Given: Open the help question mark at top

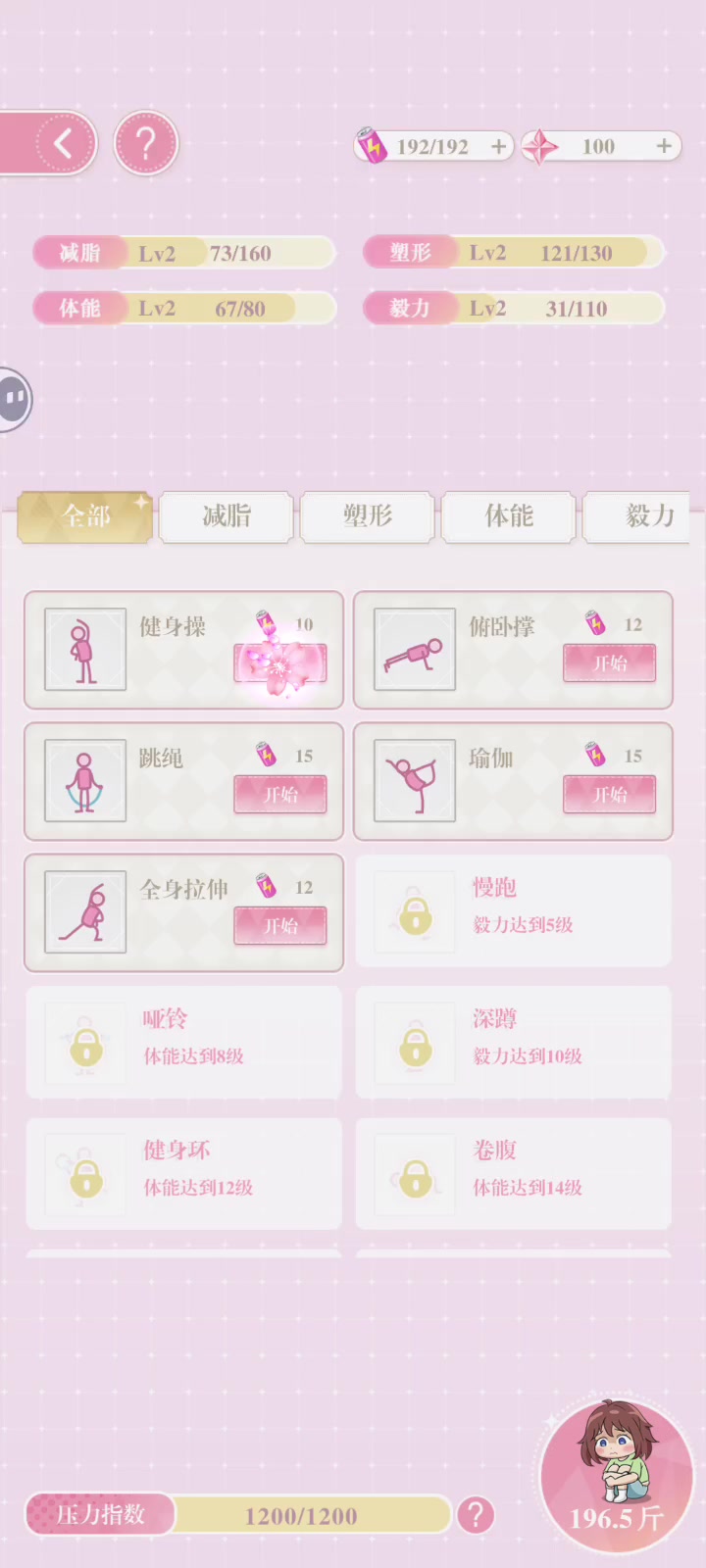Looking at the screenshot, I should tap(146, 144).
